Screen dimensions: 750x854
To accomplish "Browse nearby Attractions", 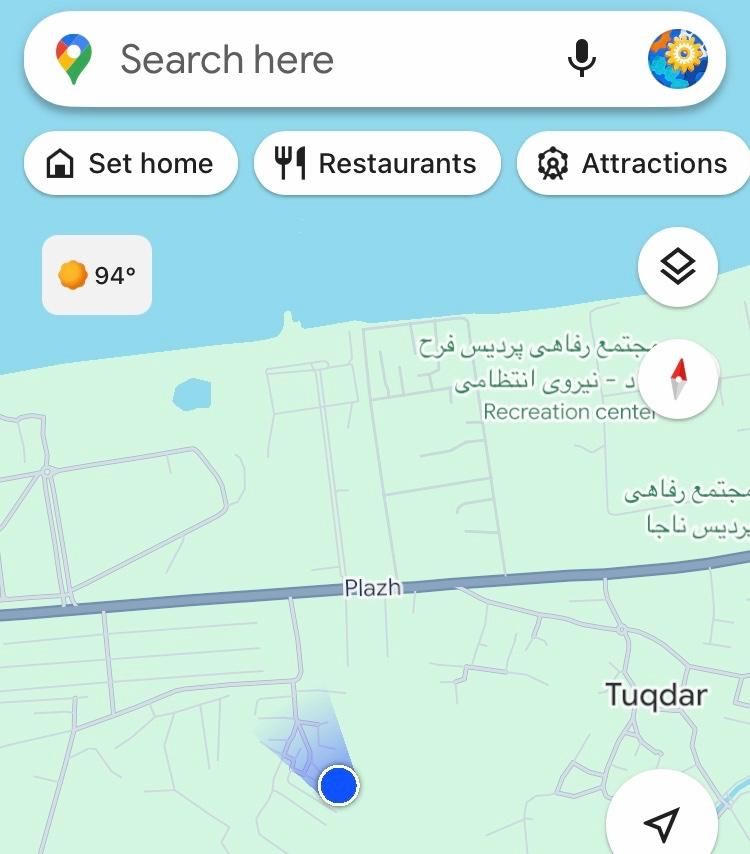I will [x=634, y=164].
